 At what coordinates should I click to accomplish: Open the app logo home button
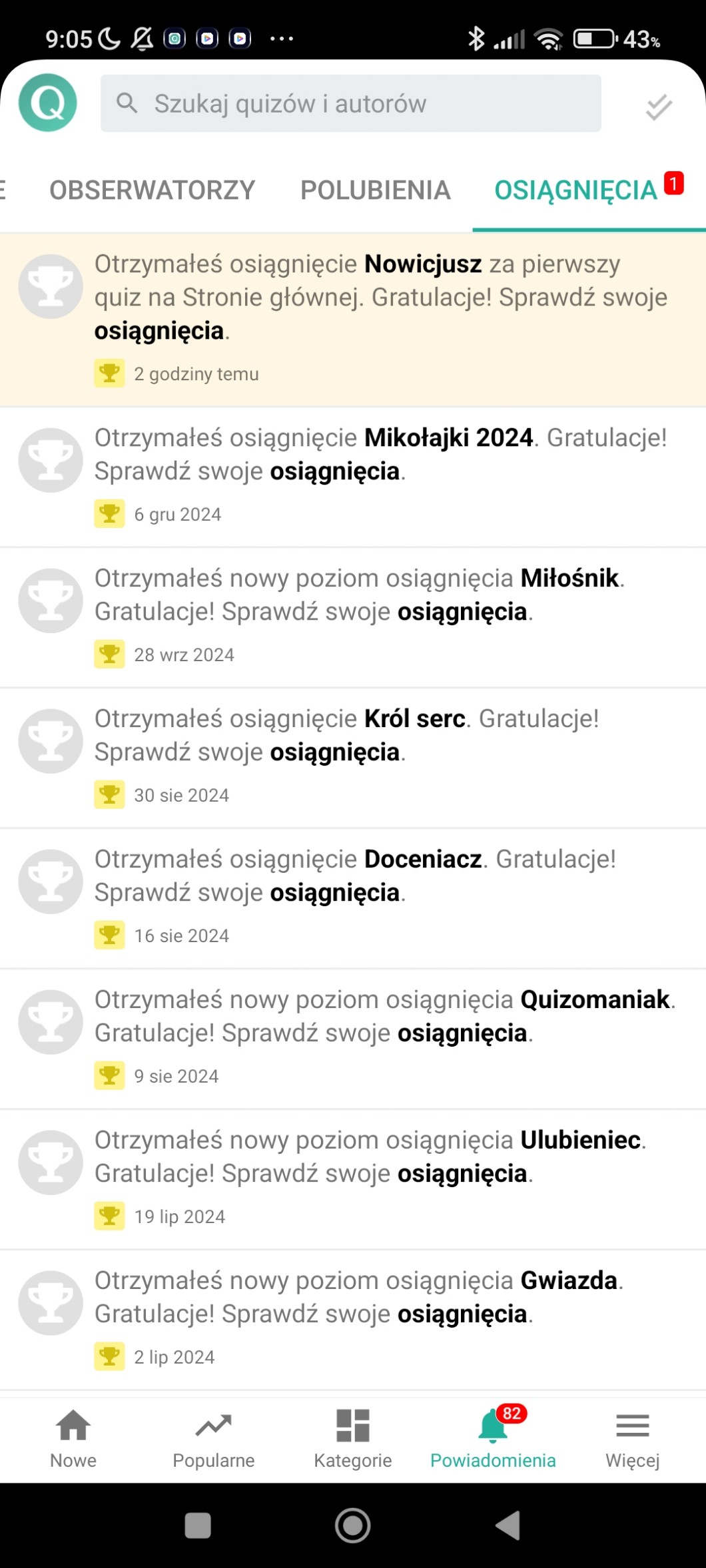(x=48, y=103)
